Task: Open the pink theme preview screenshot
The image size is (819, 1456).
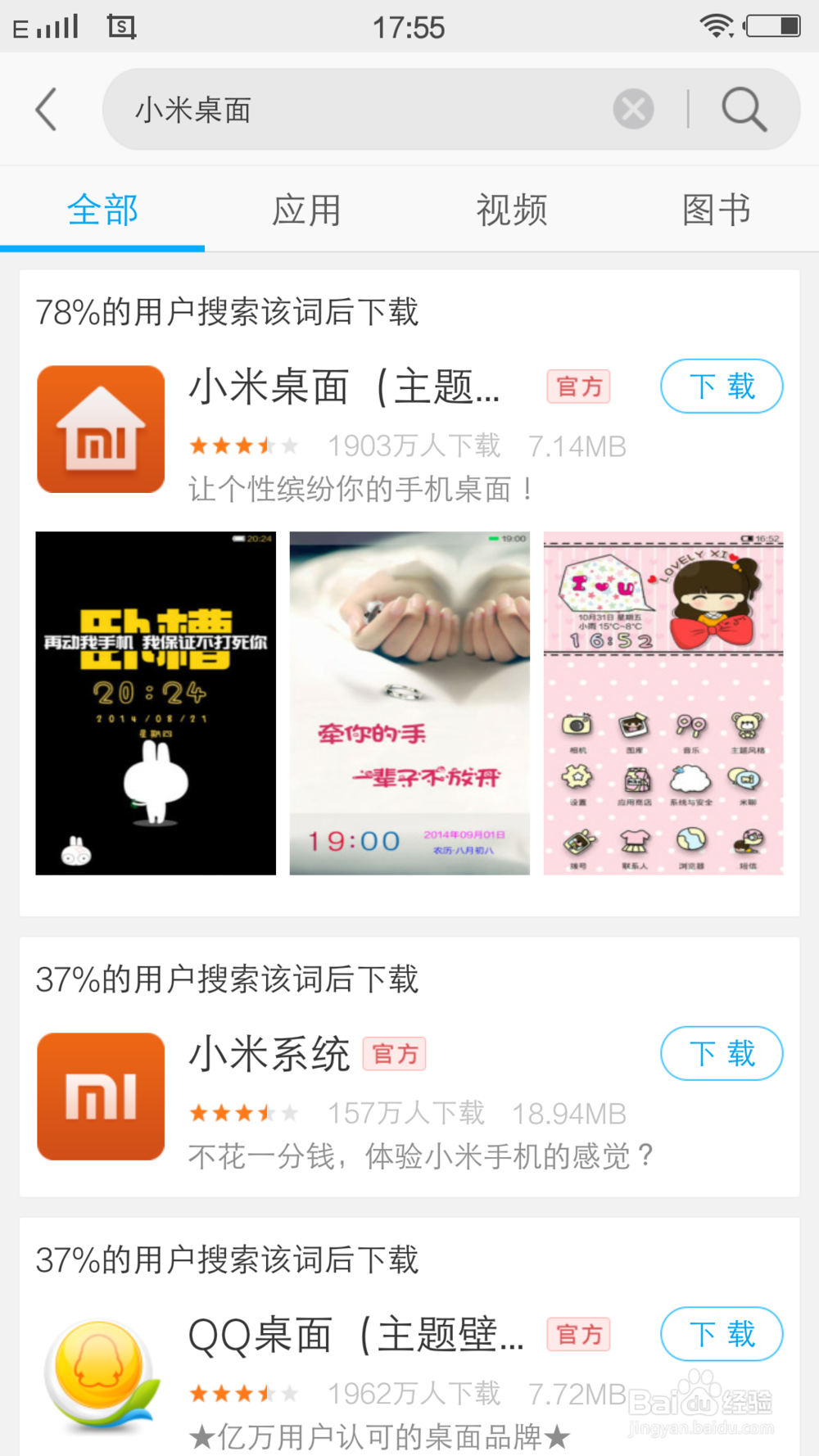Action: pos(663,703)
